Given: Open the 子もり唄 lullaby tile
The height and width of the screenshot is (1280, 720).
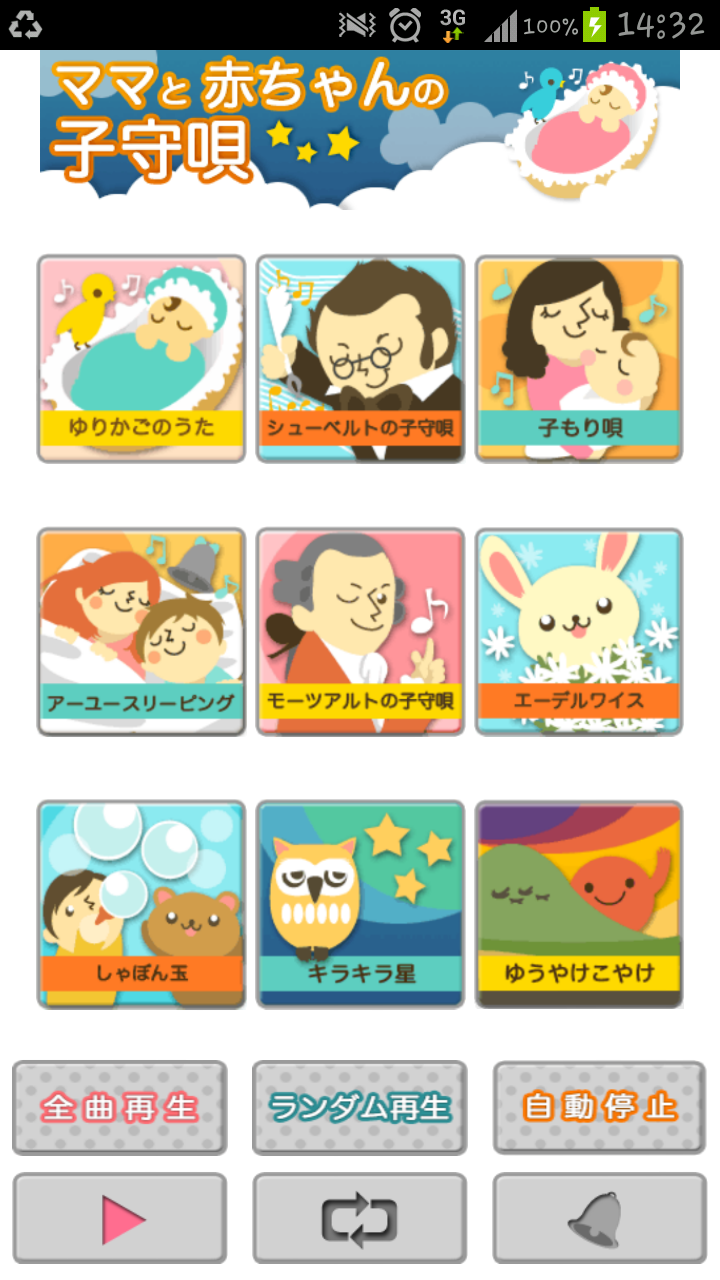Looking at the screenshot, I should pyautogui.click(x=579, y=358).
